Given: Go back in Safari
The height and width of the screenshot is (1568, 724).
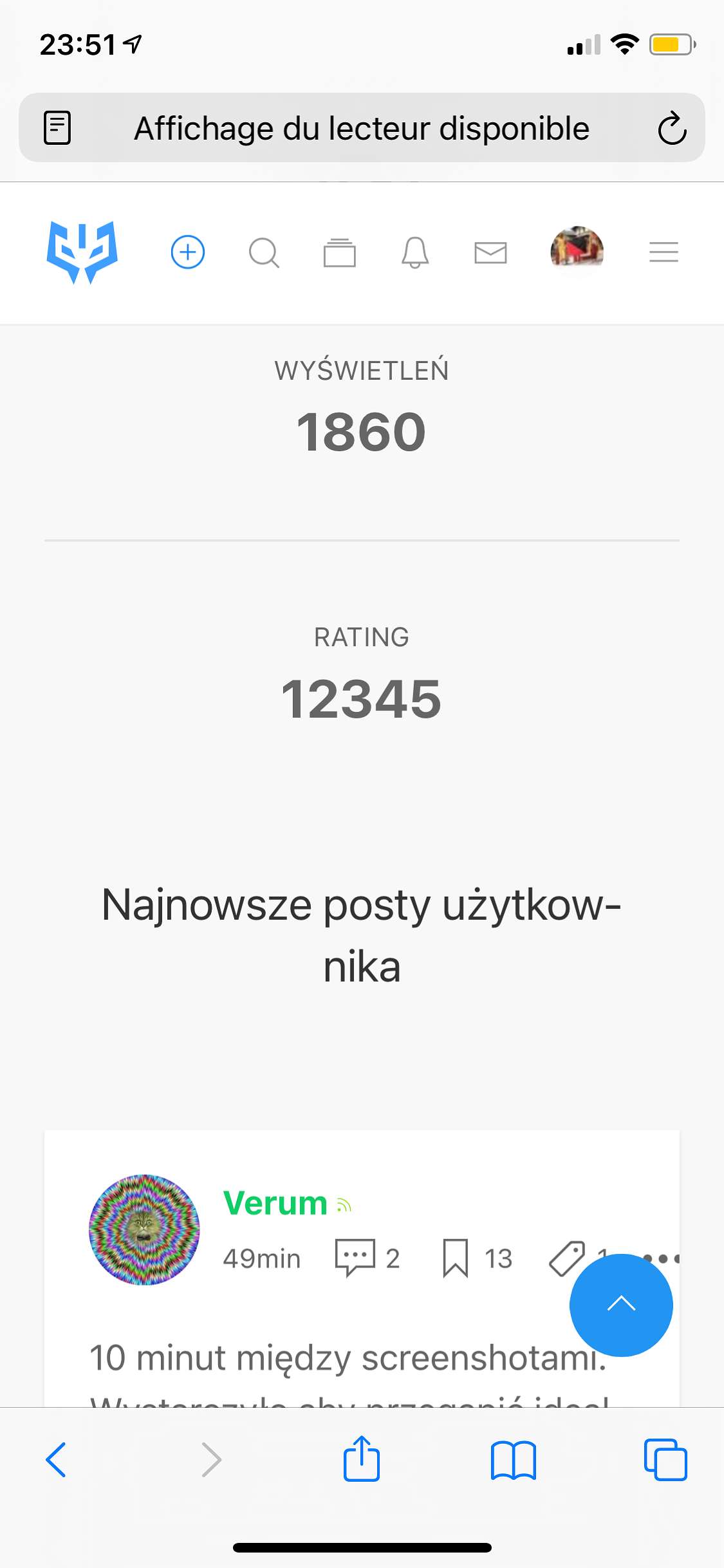Looking at the screenshot, I should pos(56,1459).
